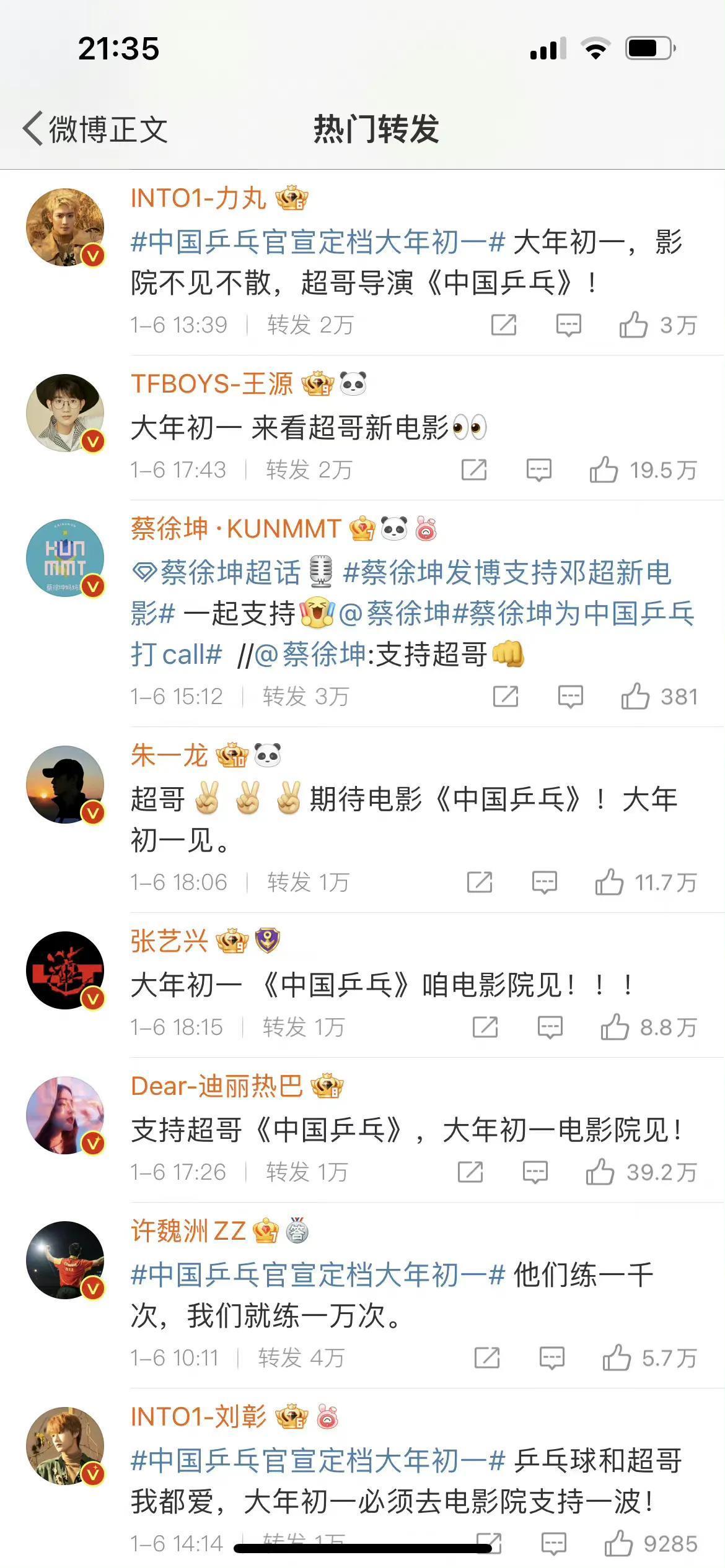Comment on TFBOYS-王源's repost
Viewport: 725px width, 1568px height.
[538, 470]
